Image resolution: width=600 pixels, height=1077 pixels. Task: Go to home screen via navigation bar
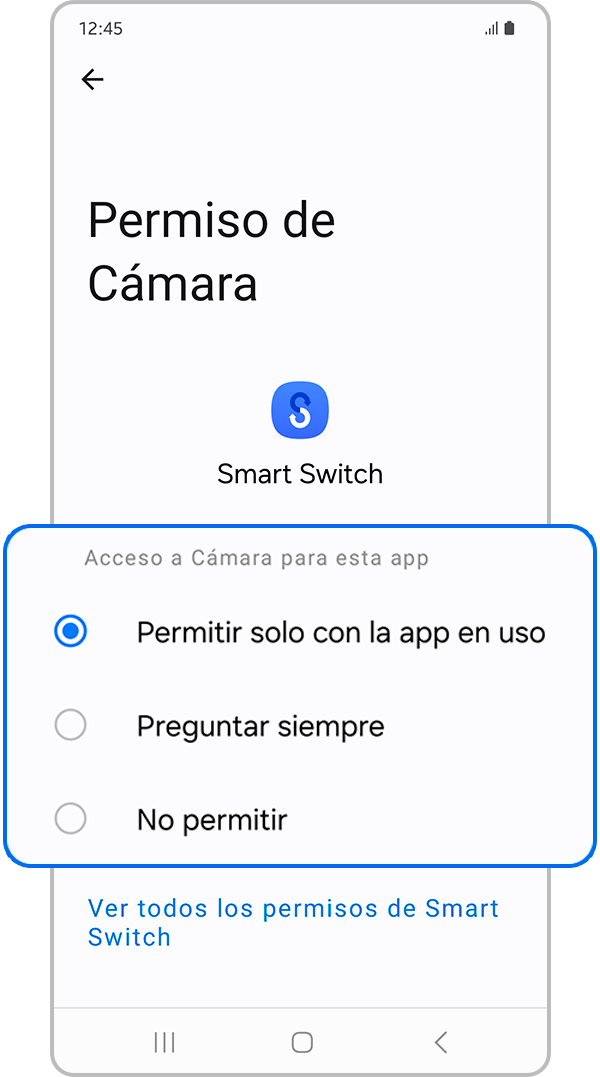coord(302,1042)
